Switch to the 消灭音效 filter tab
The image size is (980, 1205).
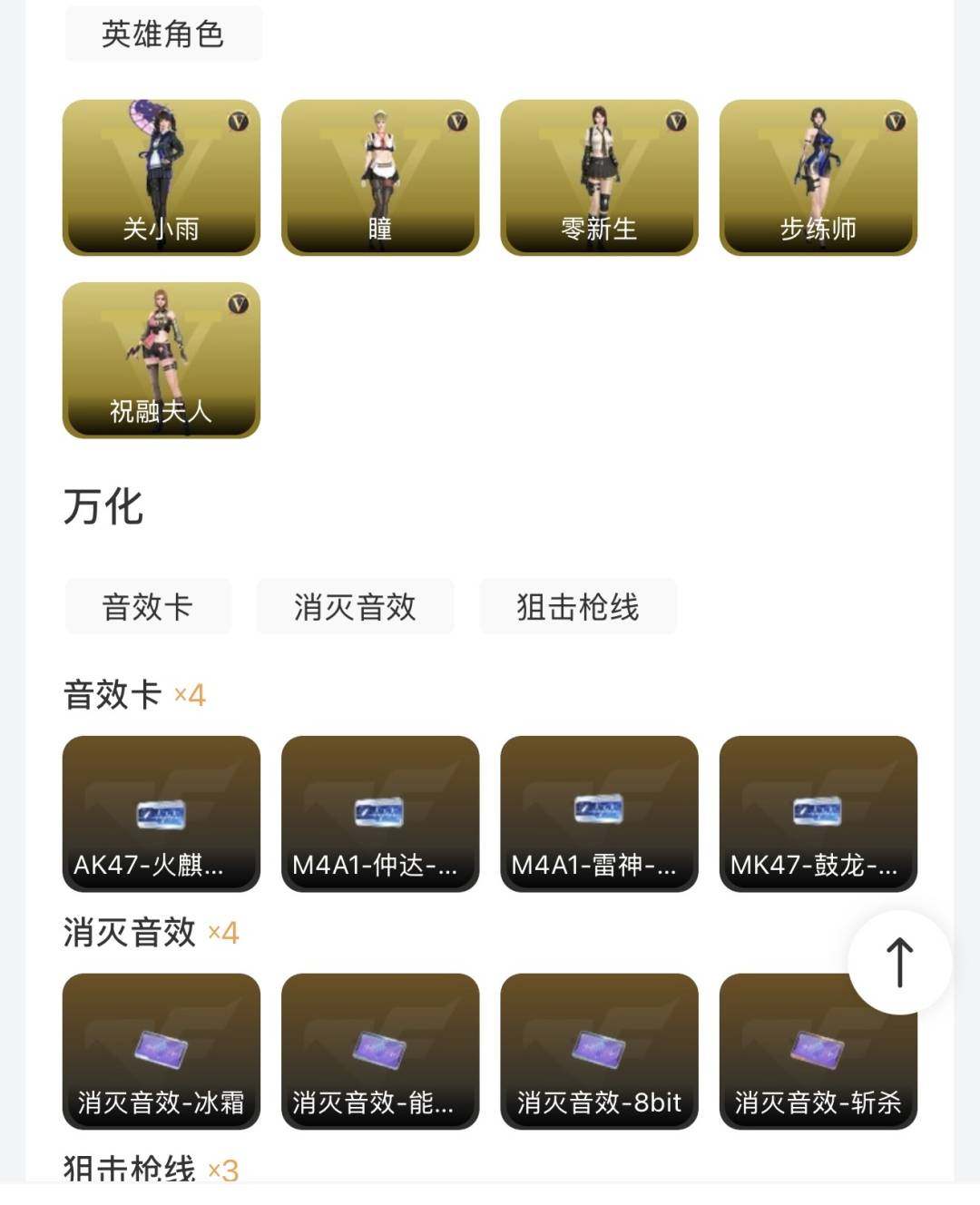(355, 607)
